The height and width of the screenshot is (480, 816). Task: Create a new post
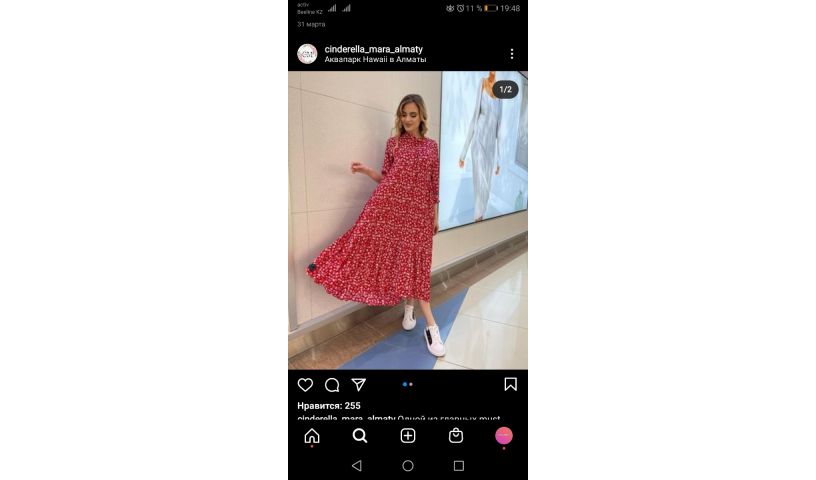(408, 436)
